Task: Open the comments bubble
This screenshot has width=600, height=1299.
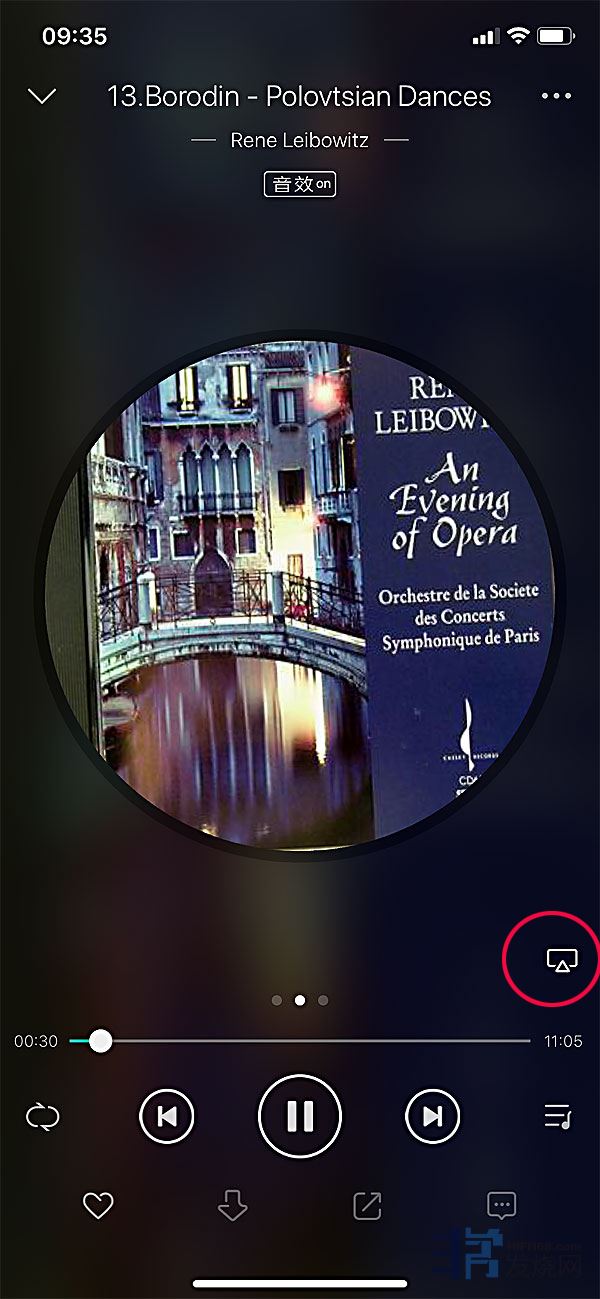Action: pos(501,1206)
